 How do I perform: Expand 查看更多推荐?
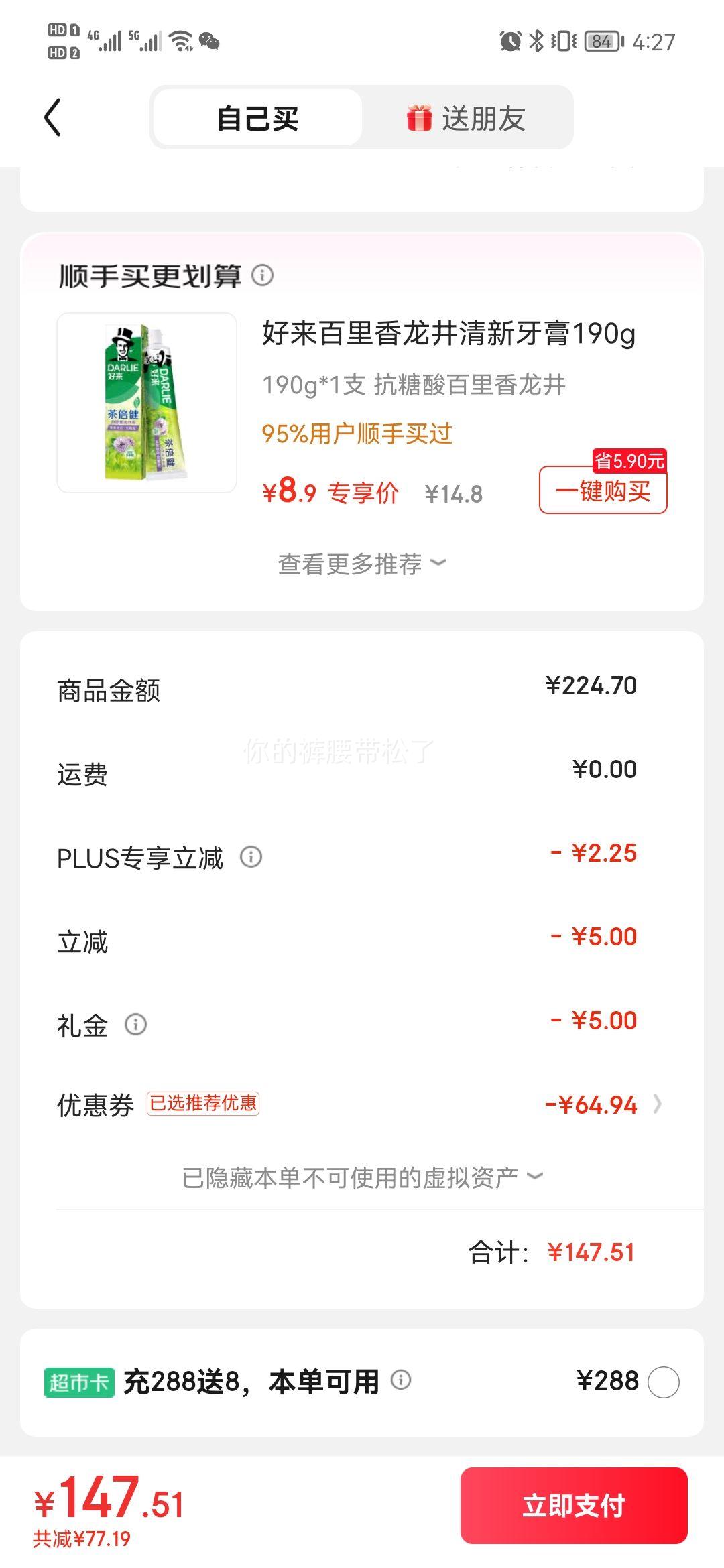pos(362,564)
